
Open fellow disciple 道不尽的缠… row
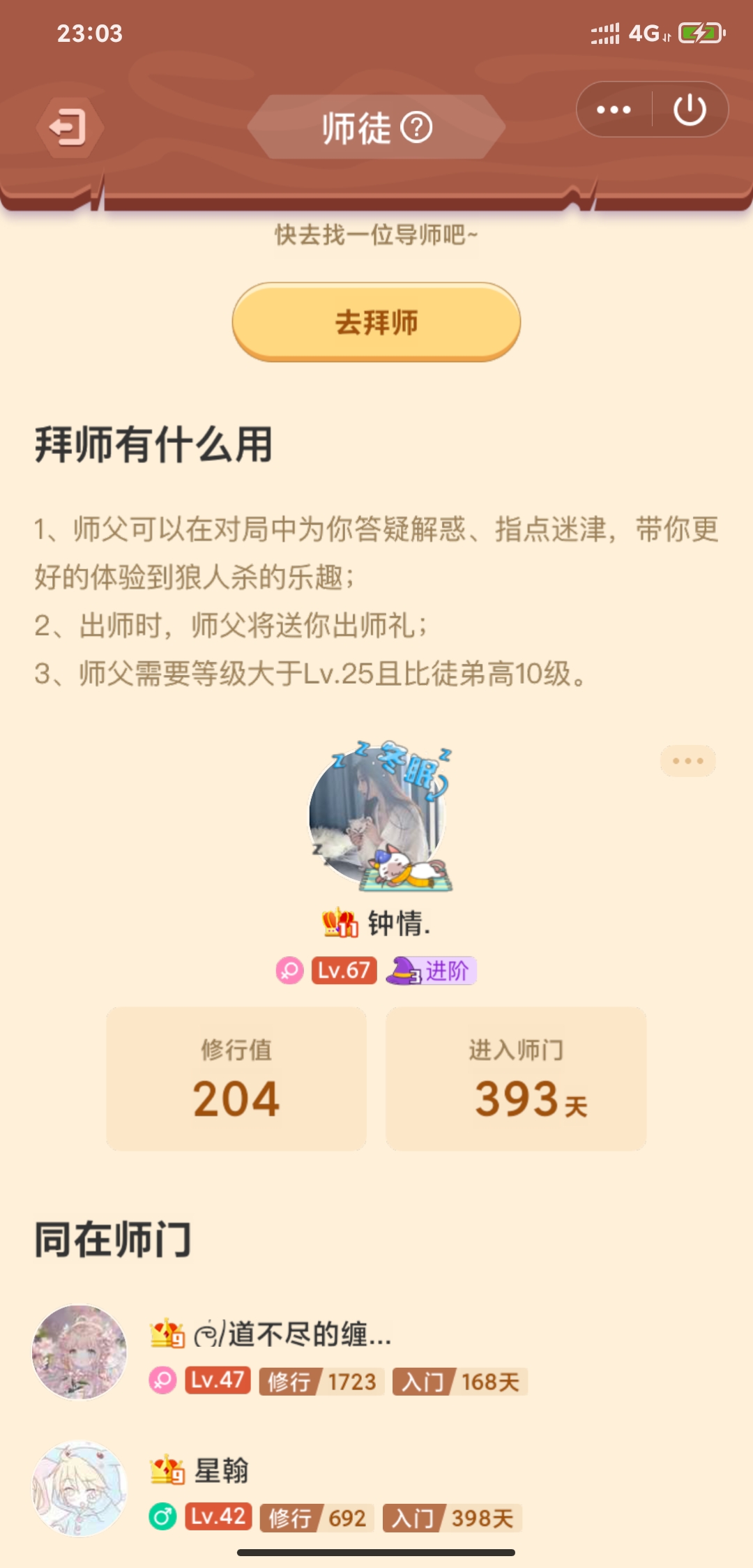[x=293, y=1353]
